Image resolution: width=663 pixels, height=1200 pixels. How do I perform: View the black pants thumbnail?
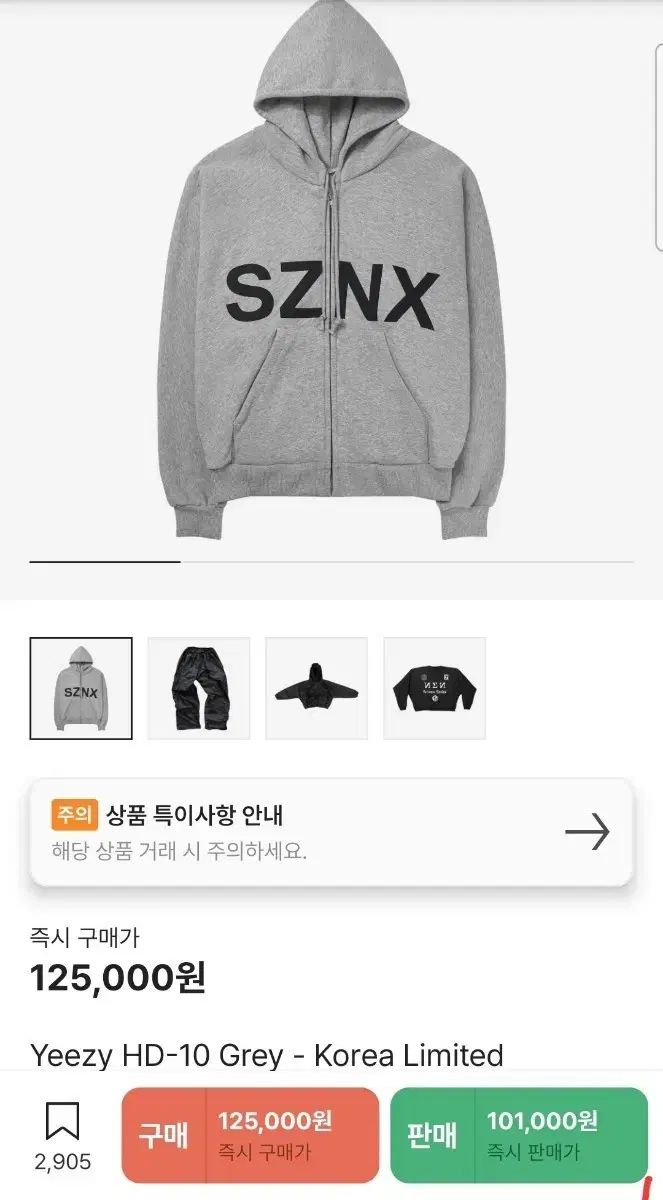point(199,688)
